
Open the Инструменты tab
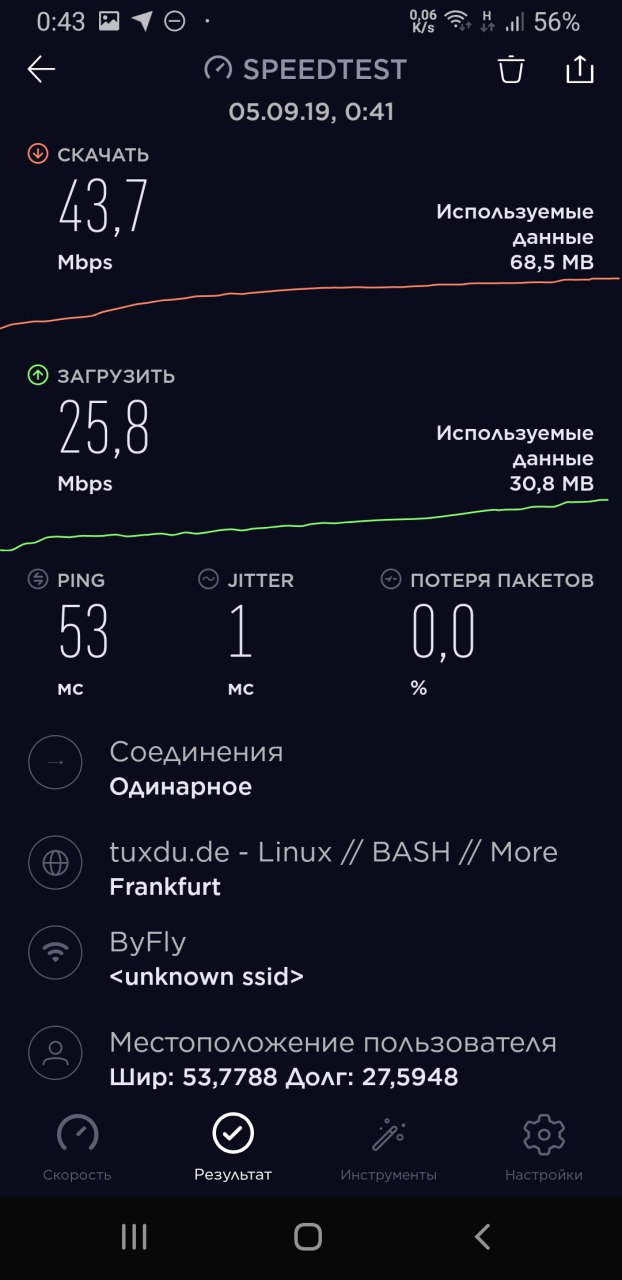click(388, 1149)
